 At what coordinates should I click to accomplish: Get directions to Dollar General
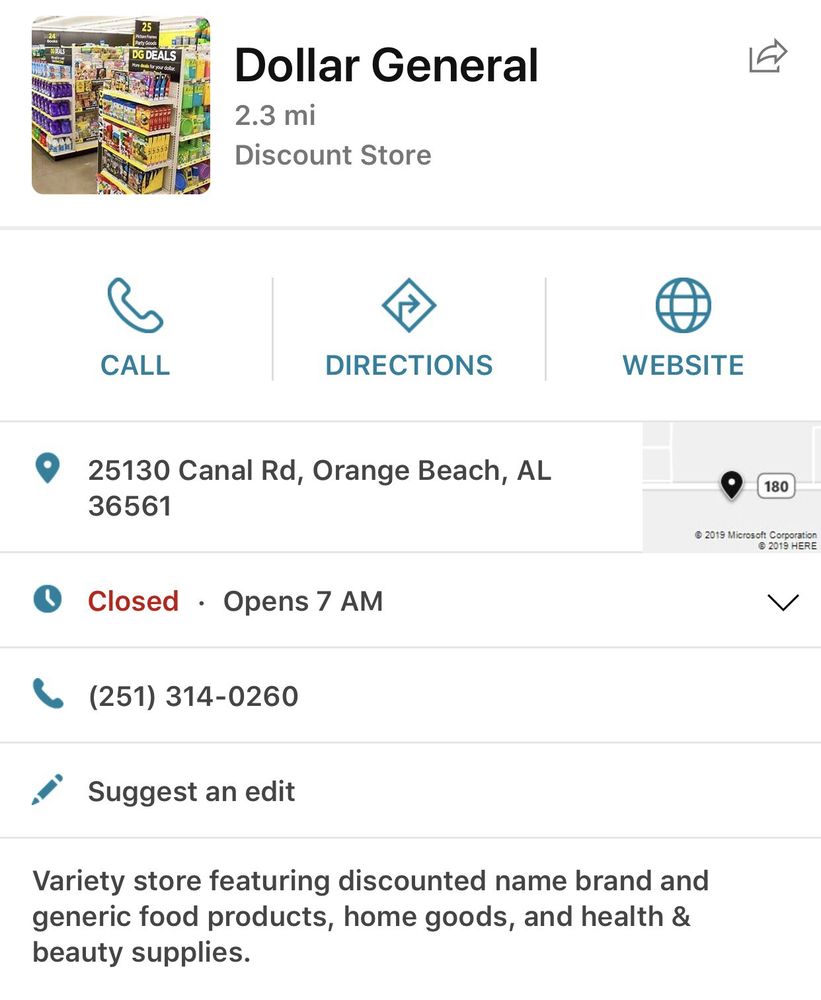tap(409, 329)
